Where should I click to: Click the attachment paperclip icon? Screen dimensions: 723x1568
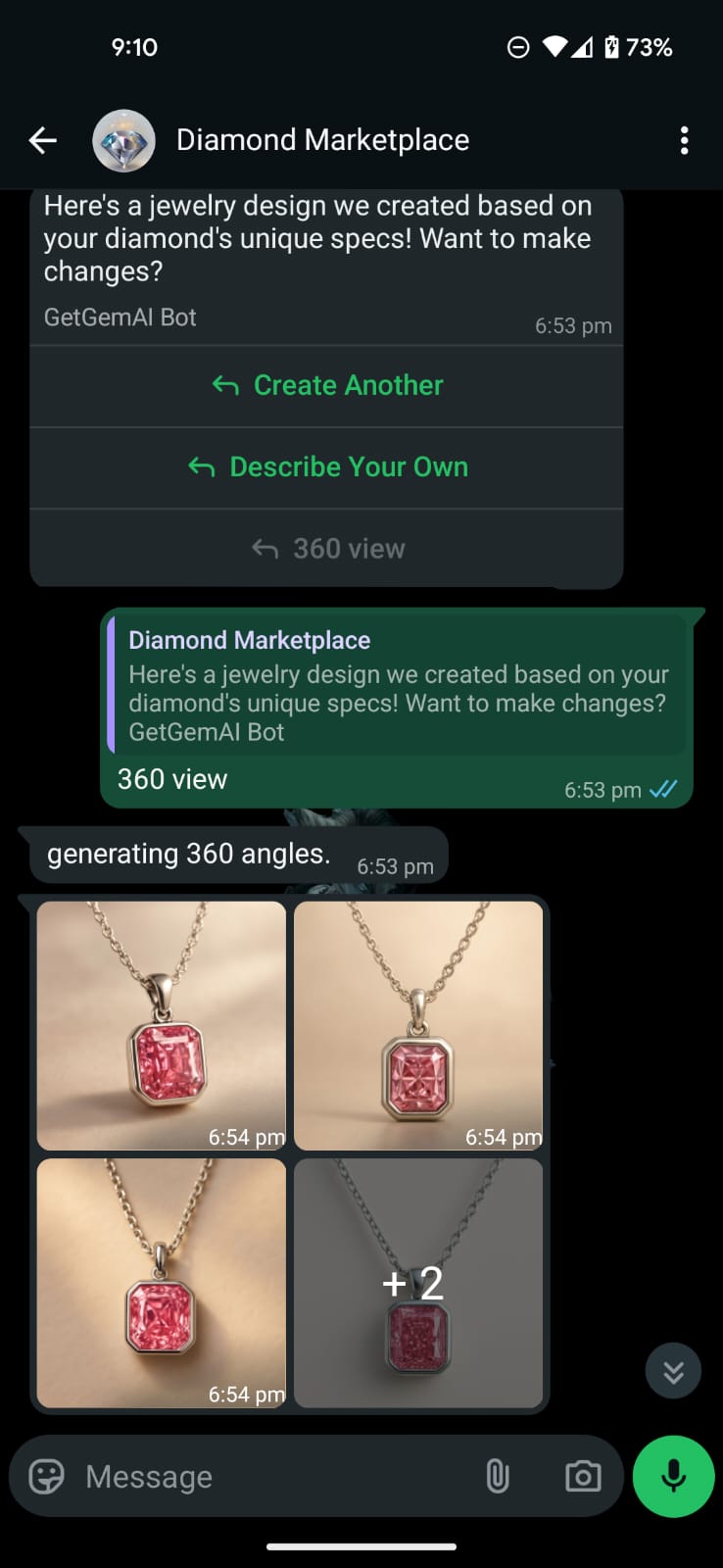point(499,1476)
